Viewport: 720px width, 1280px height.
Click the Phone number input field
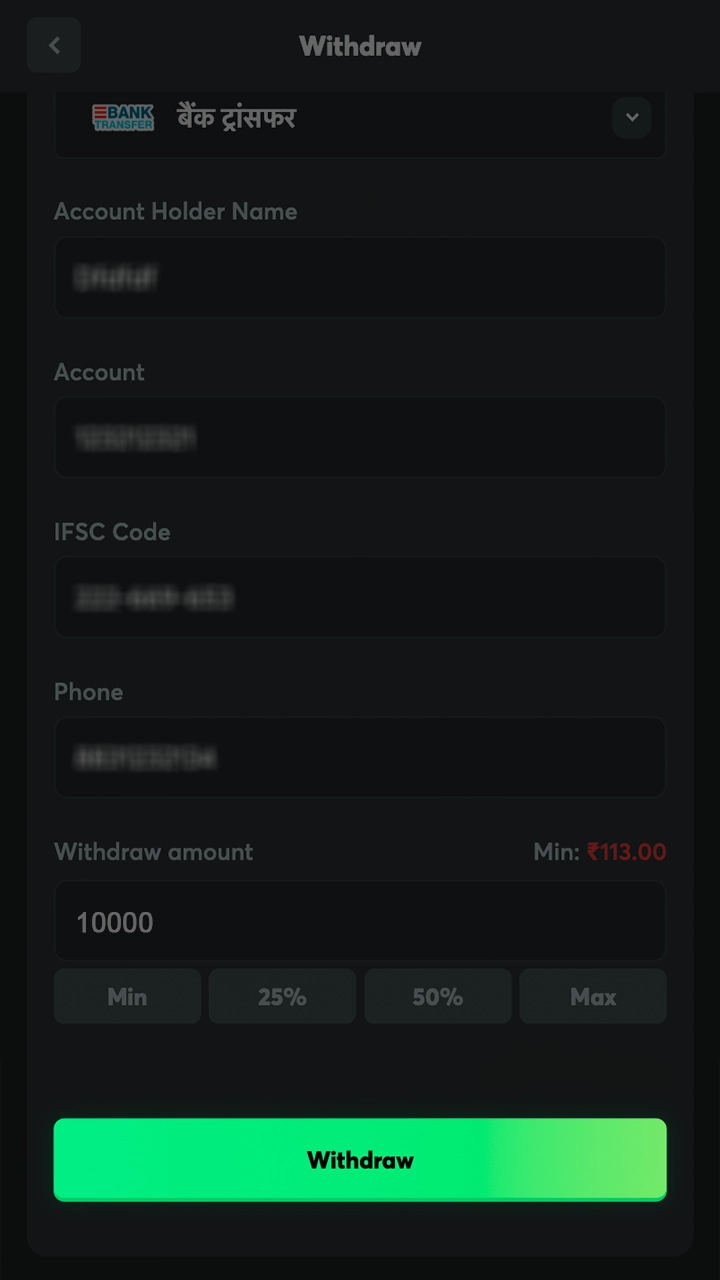360,757
